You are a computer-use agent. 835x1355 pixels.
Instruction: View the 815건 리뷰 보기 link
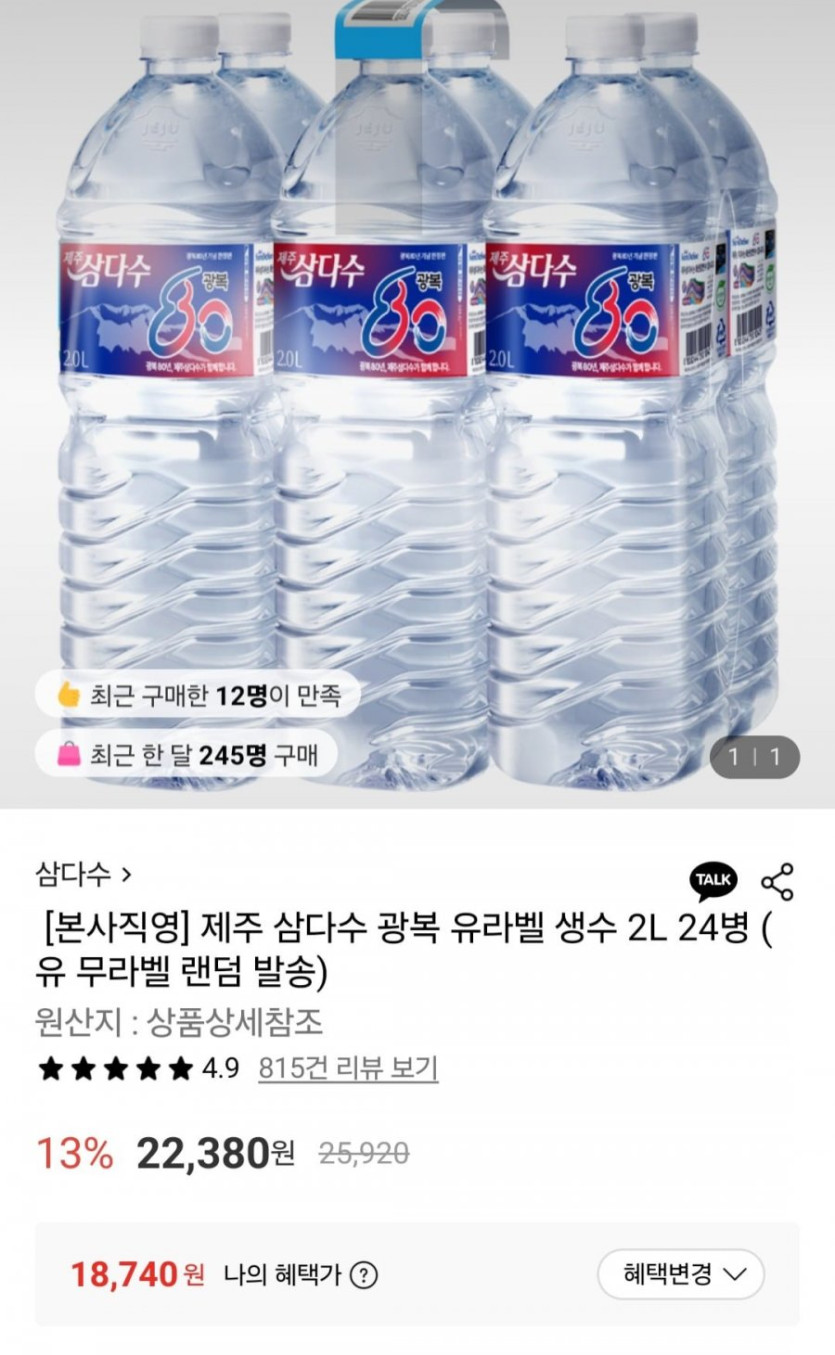348,1068
